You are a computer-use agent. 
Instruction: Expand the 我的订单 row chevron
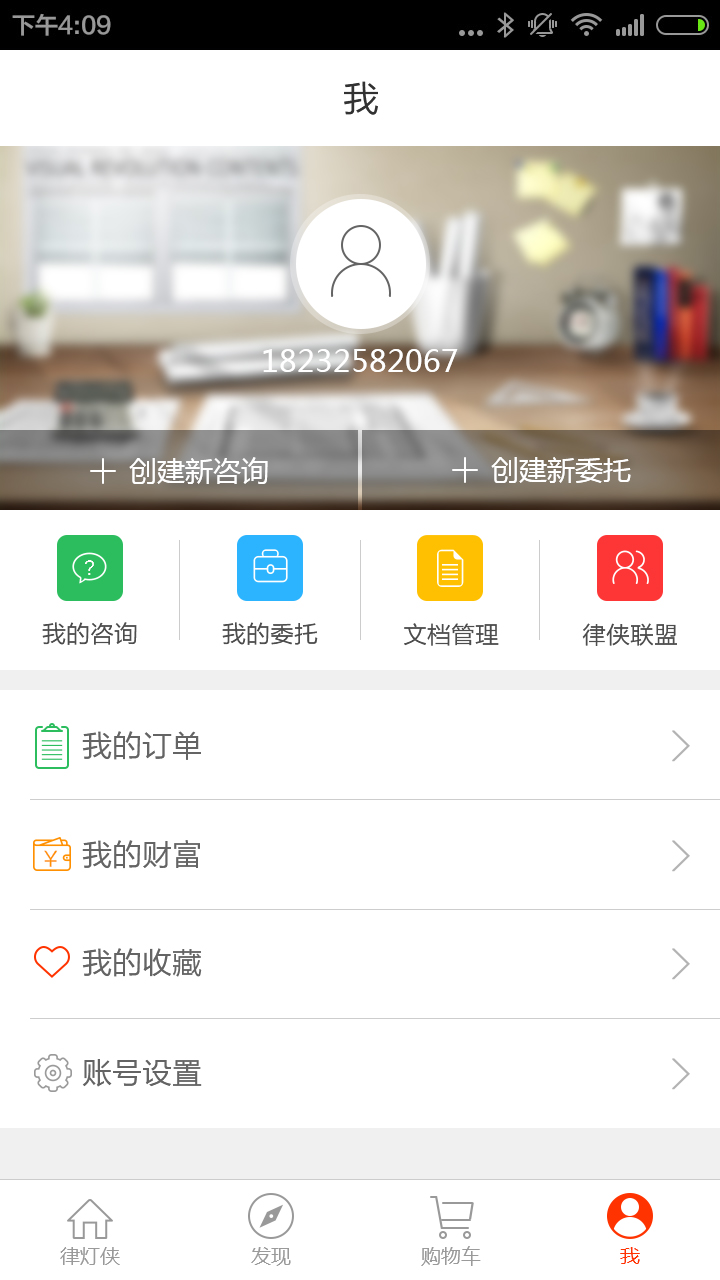681,746
